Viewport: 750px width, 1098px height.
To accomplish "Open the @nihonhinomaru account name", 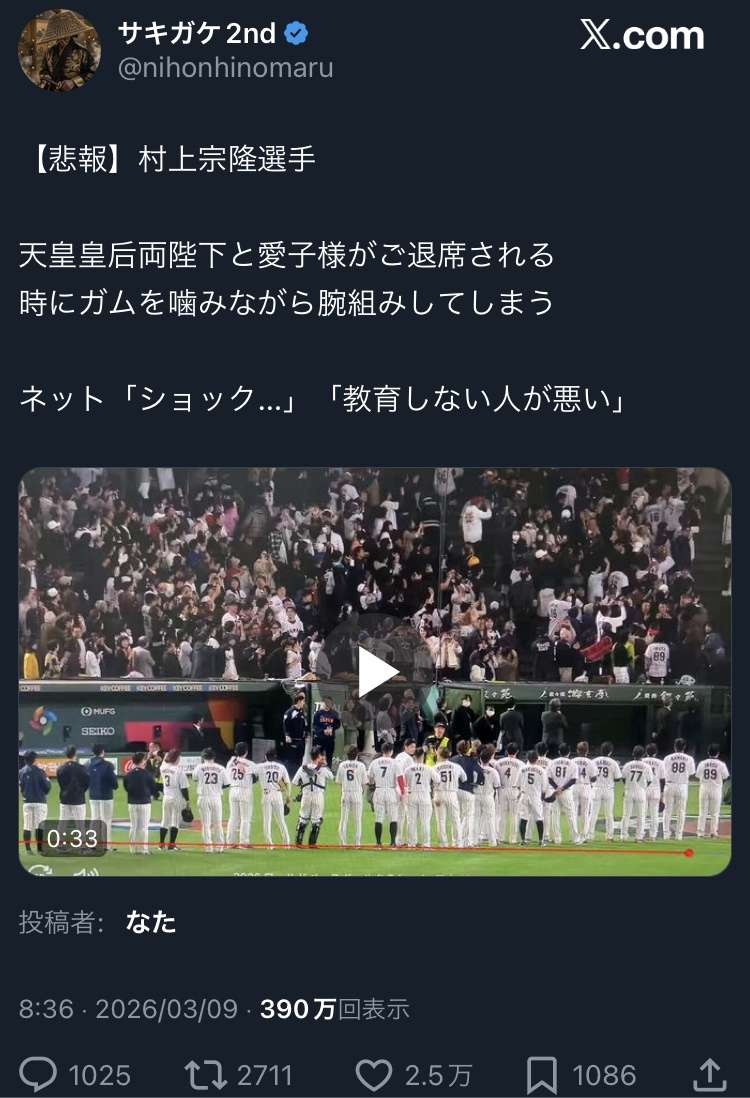I will (x=226, y=68).
